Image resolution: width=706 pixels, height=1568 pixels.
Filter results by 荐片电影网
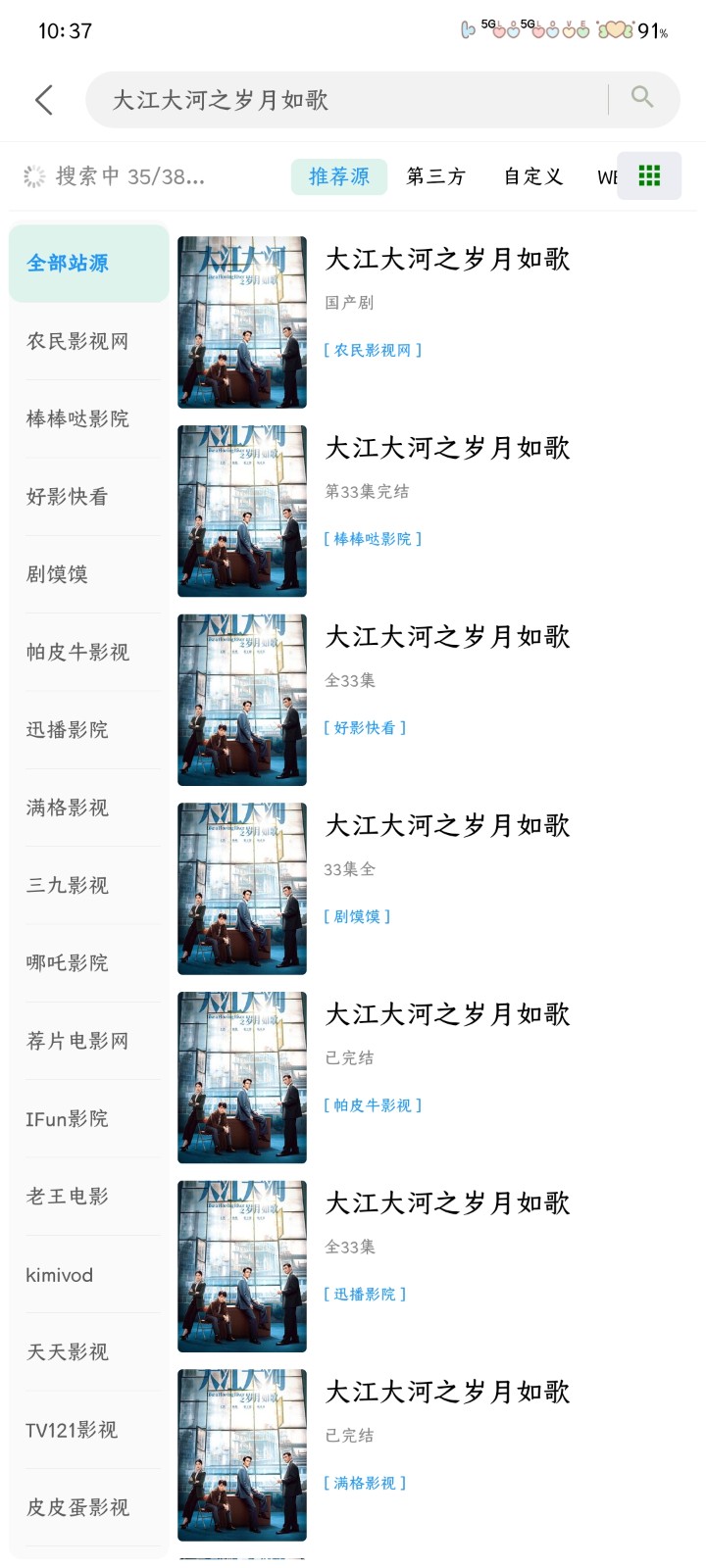pos(88,1041)
